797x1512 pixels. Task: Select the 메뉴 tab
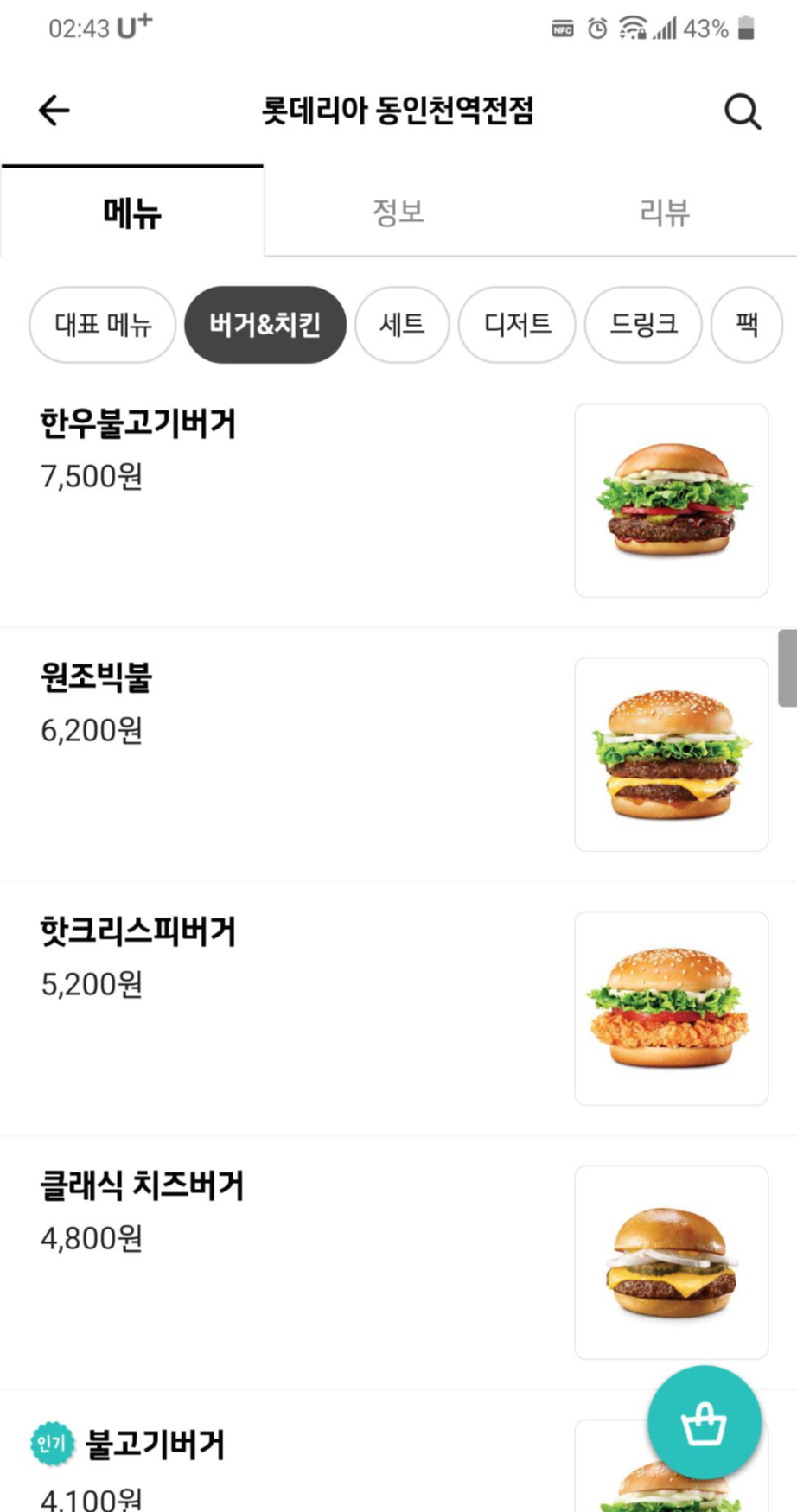click(132, 213)
